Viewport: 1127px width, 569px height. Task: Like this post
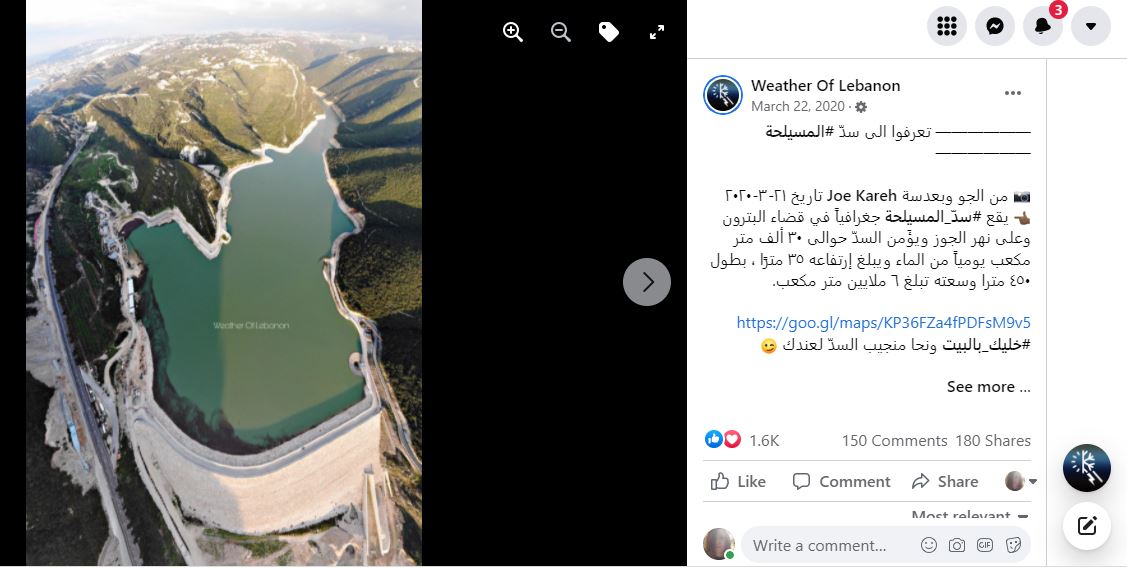click(x=739, y=482)
